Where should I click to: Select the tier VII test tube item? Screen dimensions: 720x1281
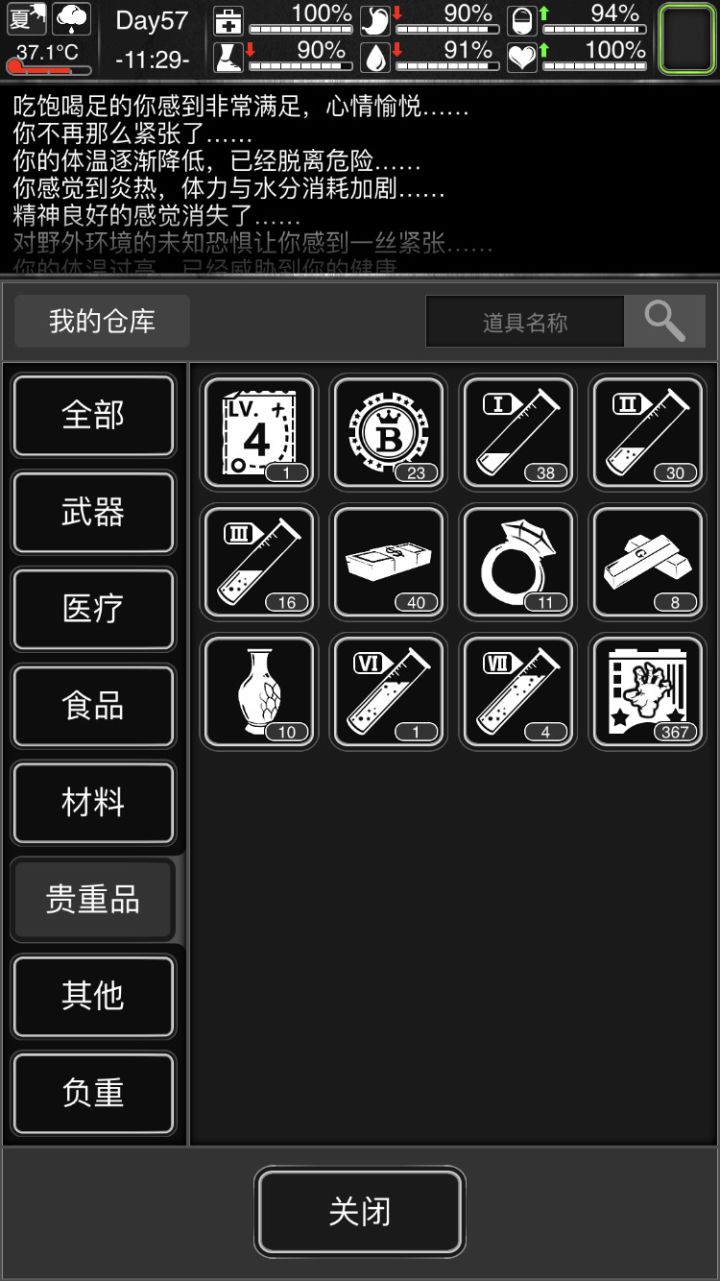point(517,692)
